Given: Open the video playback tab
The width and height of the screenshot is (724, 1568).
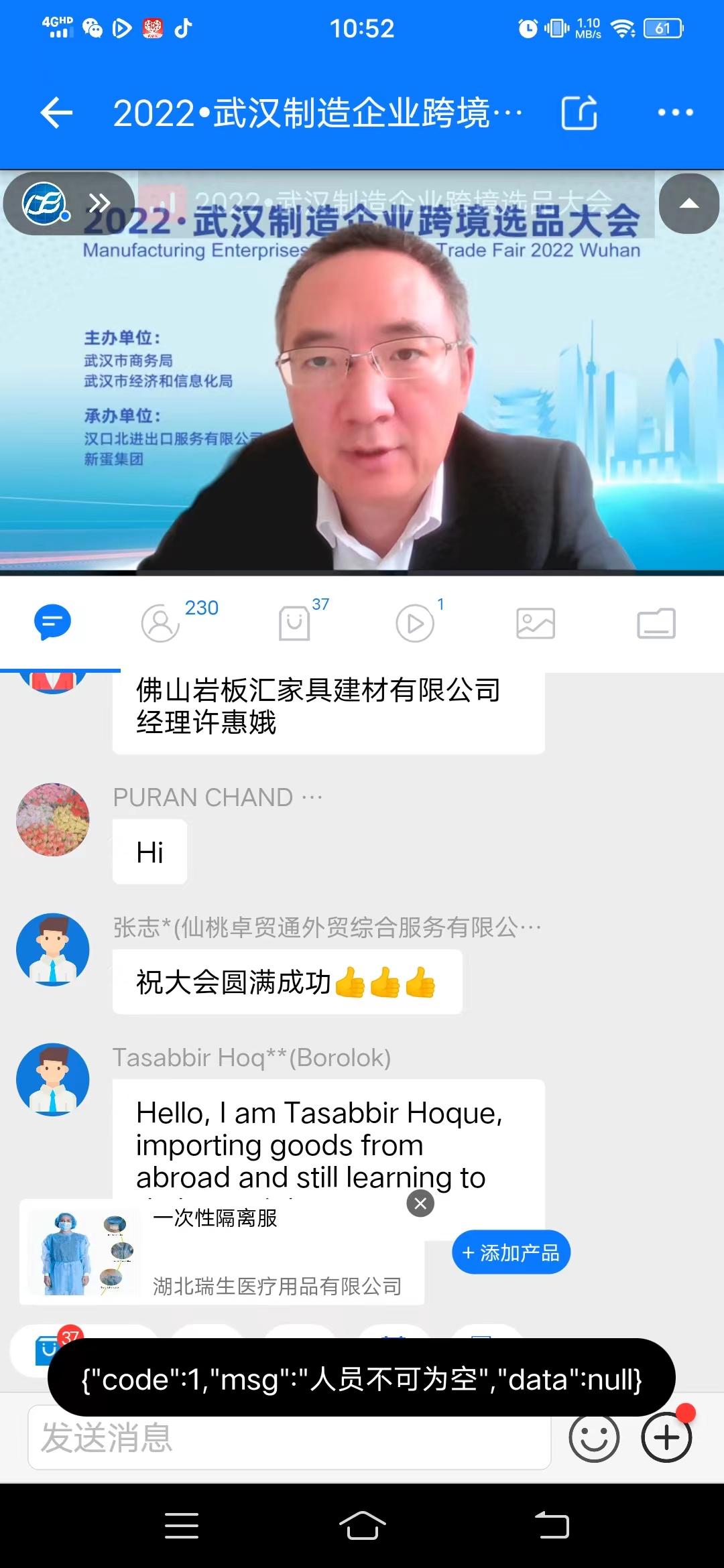Looking at the screenshot, I should [x=416, y=623].
